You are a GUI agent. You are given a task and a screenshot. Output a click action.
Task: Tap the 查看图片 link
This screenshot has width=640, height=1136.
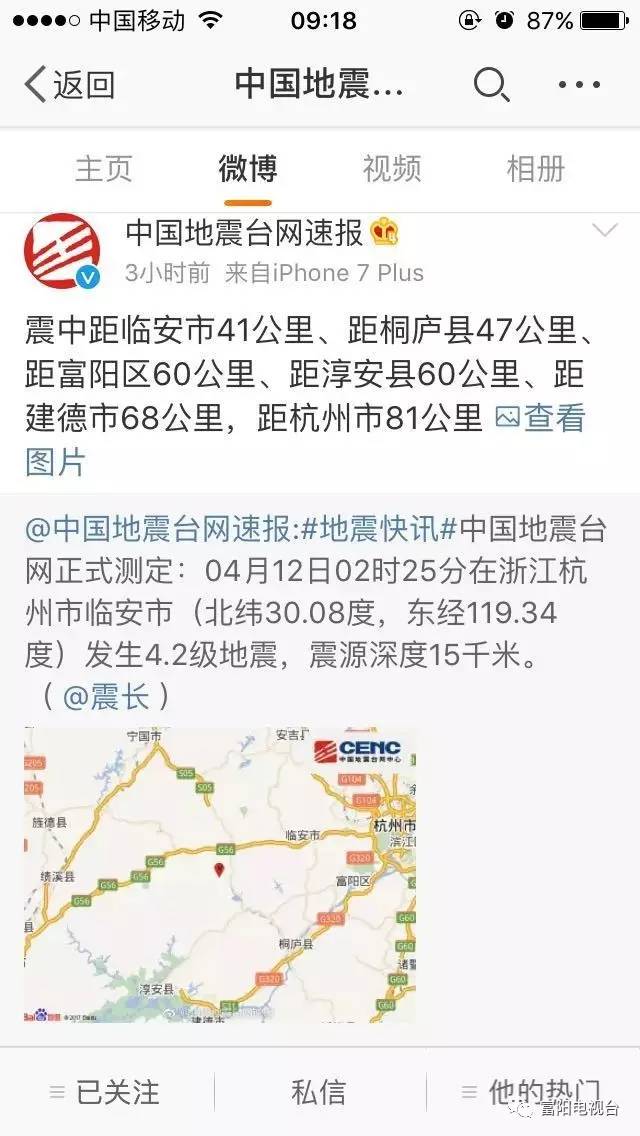coord(540,419)
